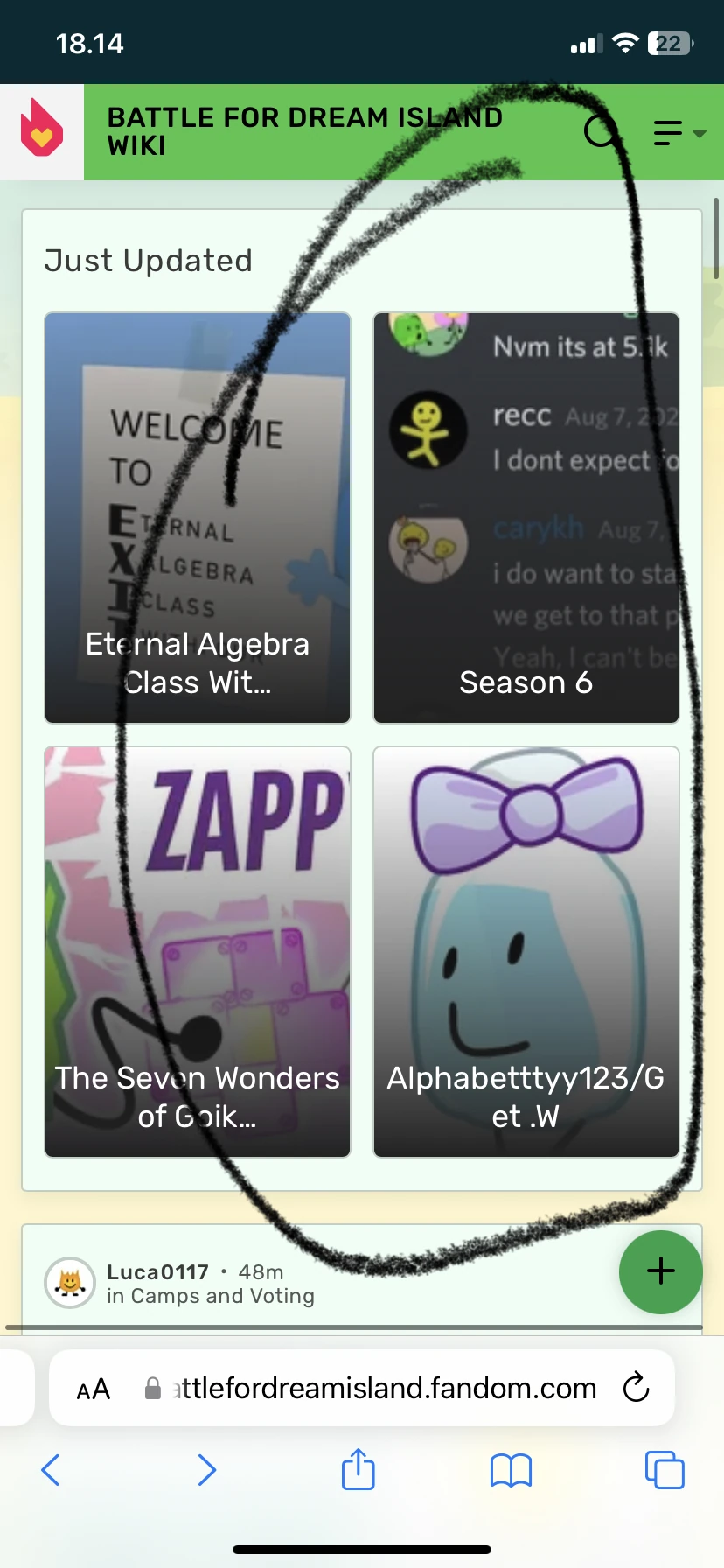The image size is (724, 1568).
Task: View Luca0117's profile
Action: (x=157, y=1271)
